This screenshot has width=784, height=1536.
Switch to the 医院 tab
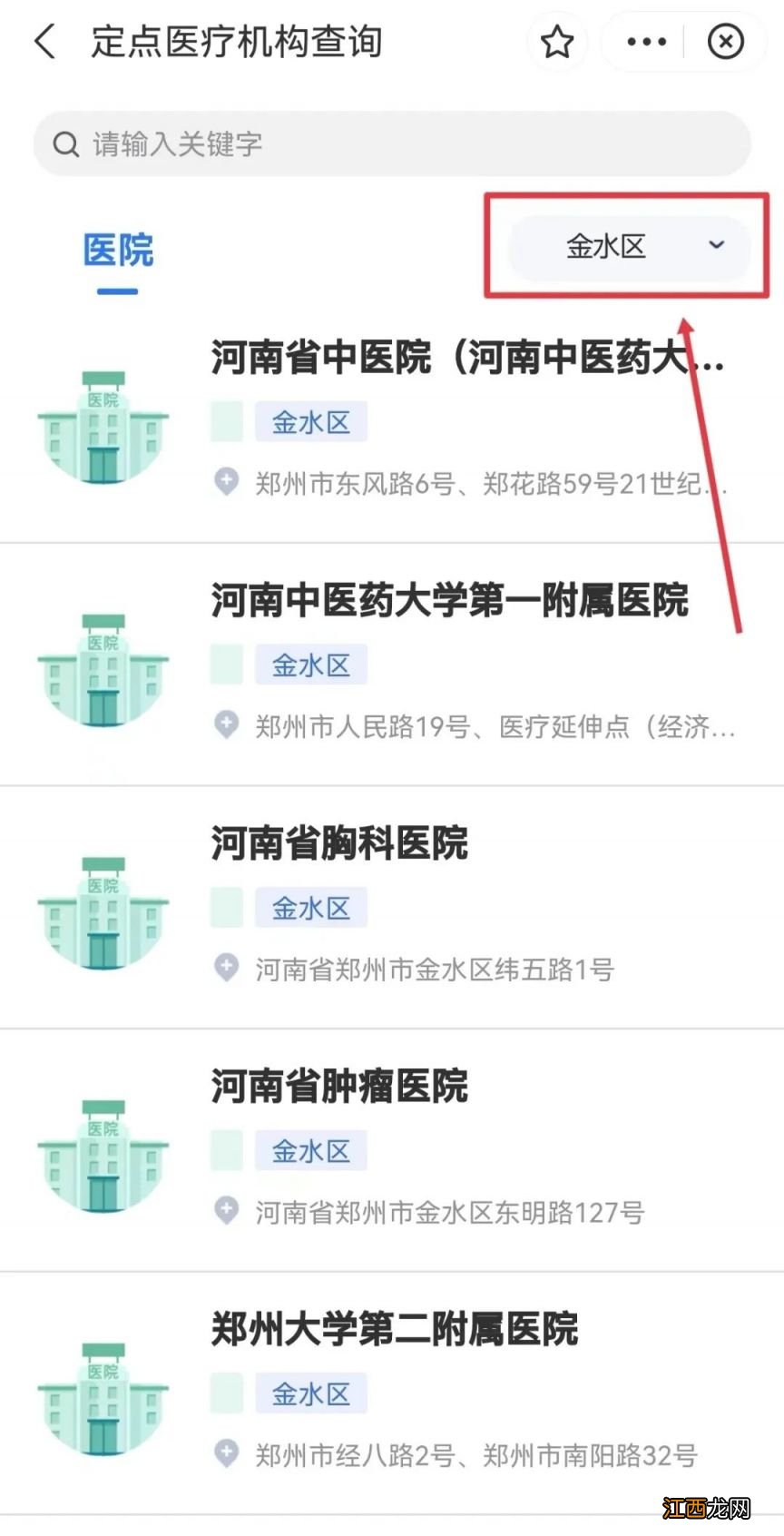click(x=117, y=250)
